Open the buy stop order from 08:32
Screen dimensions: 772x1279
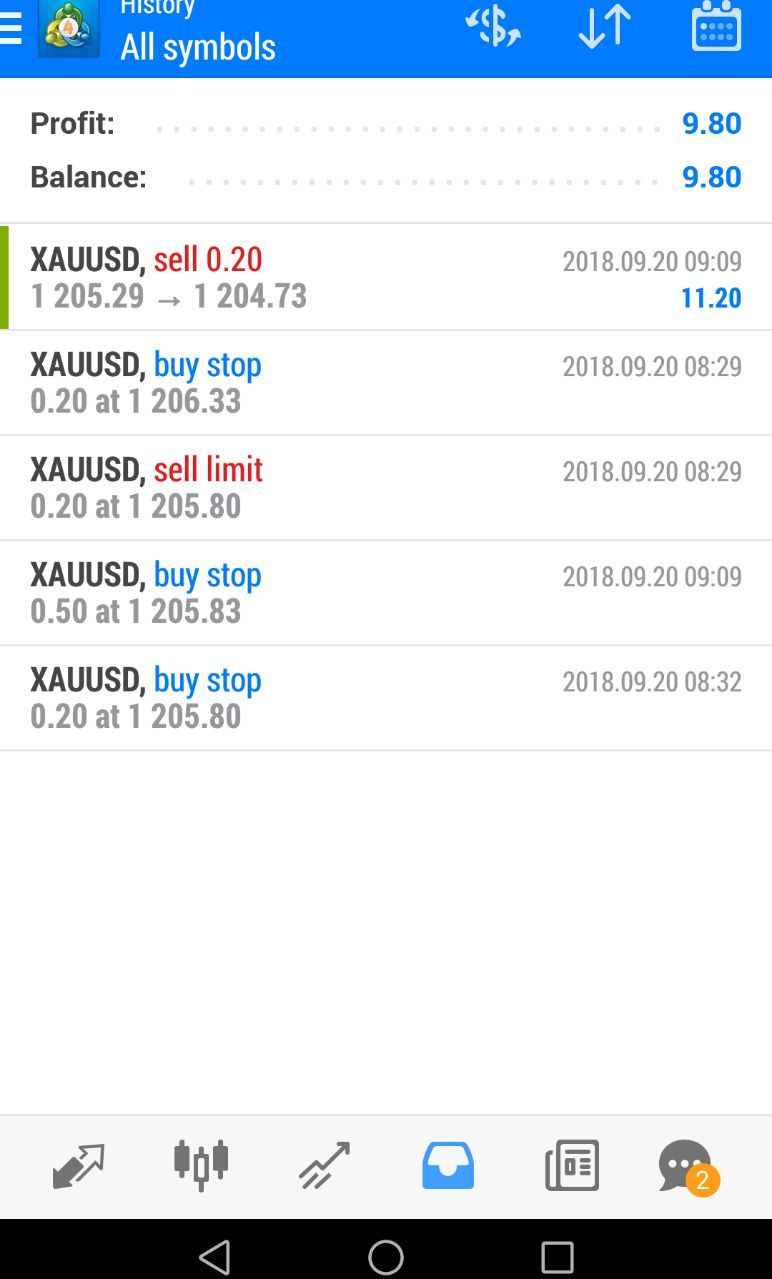tap(386, 698)
